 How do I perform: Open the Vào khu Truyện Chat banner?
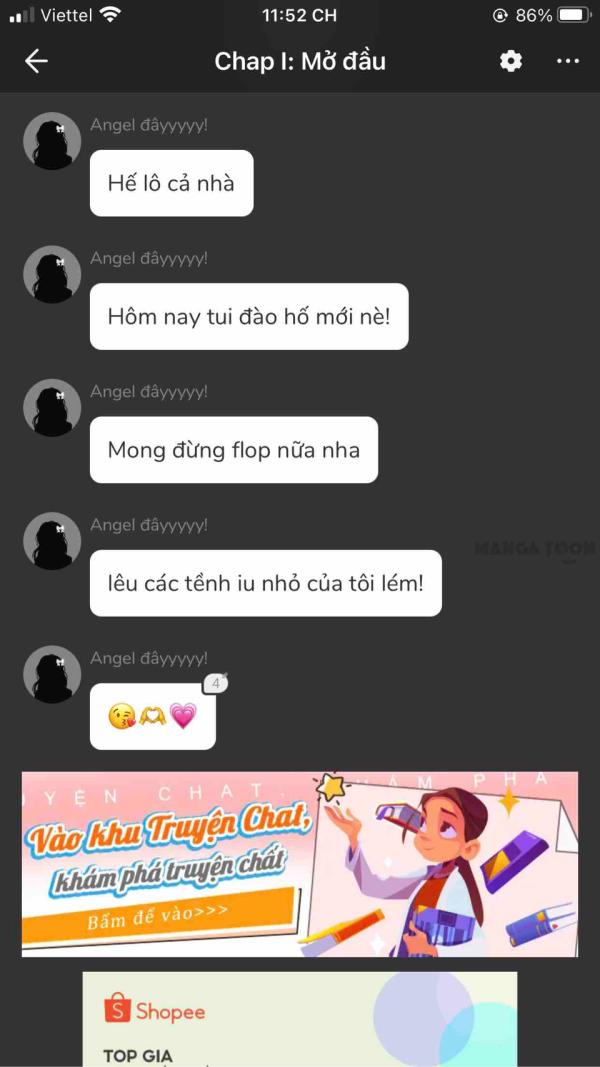300,864
